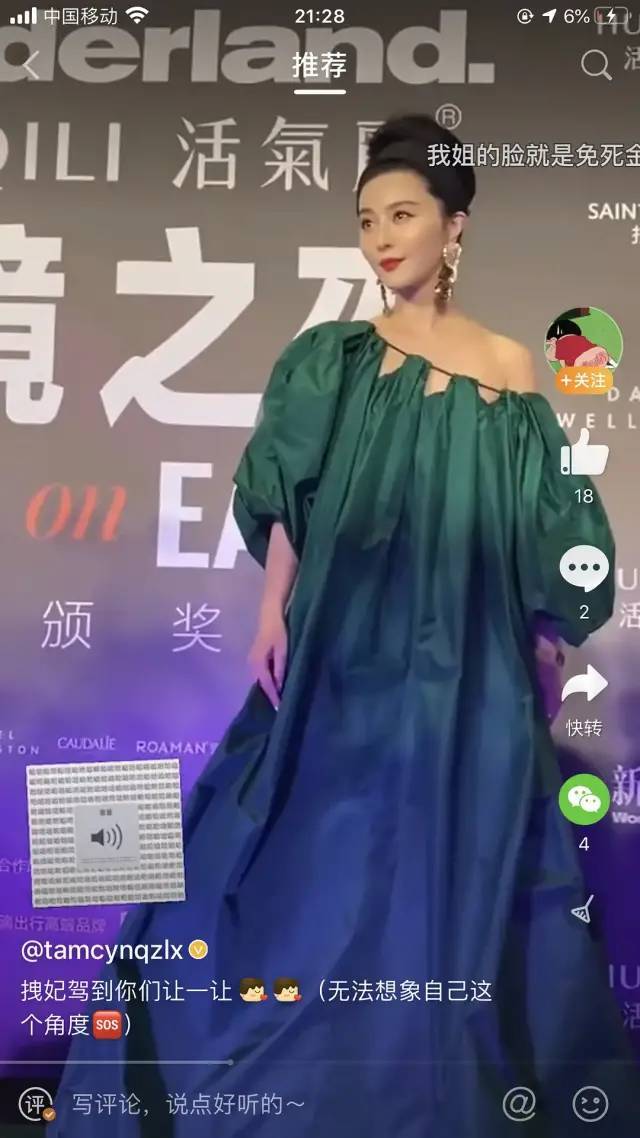This screenshot has height=1138, width=640.
Task: Open @tamcynqzlx username link
Action: coord(102,949)
